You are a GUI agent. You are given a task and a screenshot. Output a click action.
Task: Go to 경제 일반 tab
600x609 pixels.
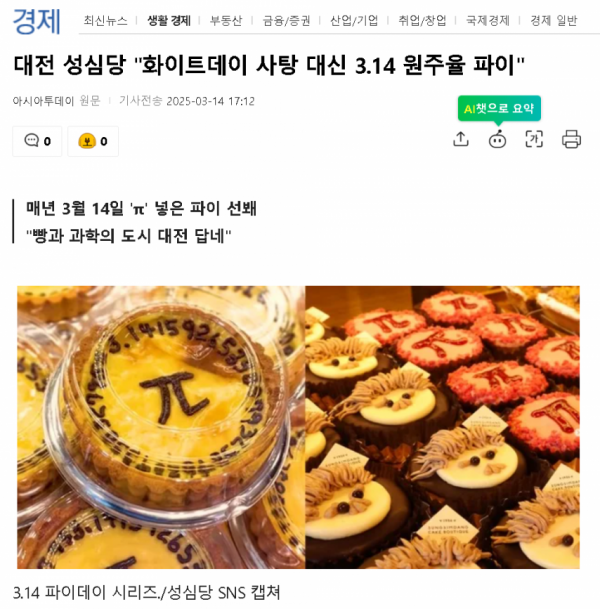[x=553, y=20]
